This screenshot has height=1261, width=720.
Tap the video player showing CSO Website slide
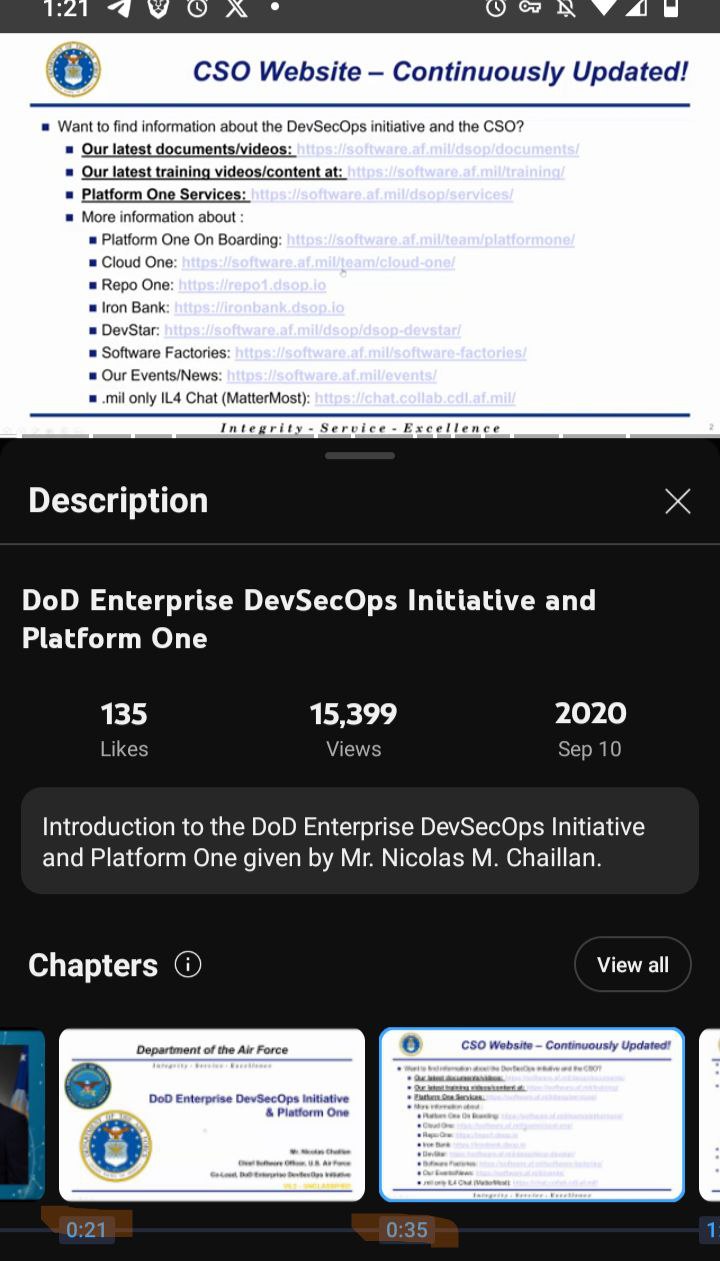pyautogui.click(x=360, y=235)
